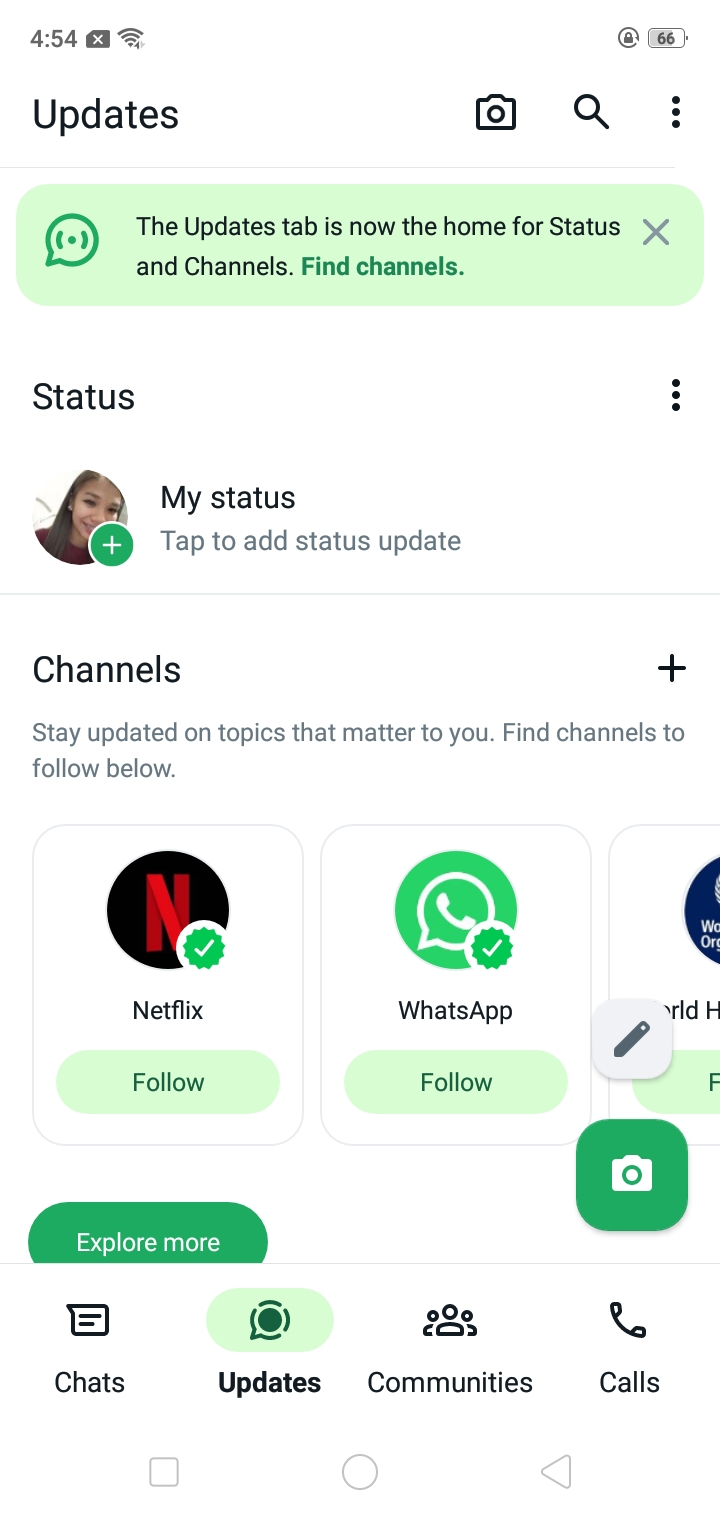720x1520 pixels.
Task: Follow the Find channels link
Action: point(383,267)
